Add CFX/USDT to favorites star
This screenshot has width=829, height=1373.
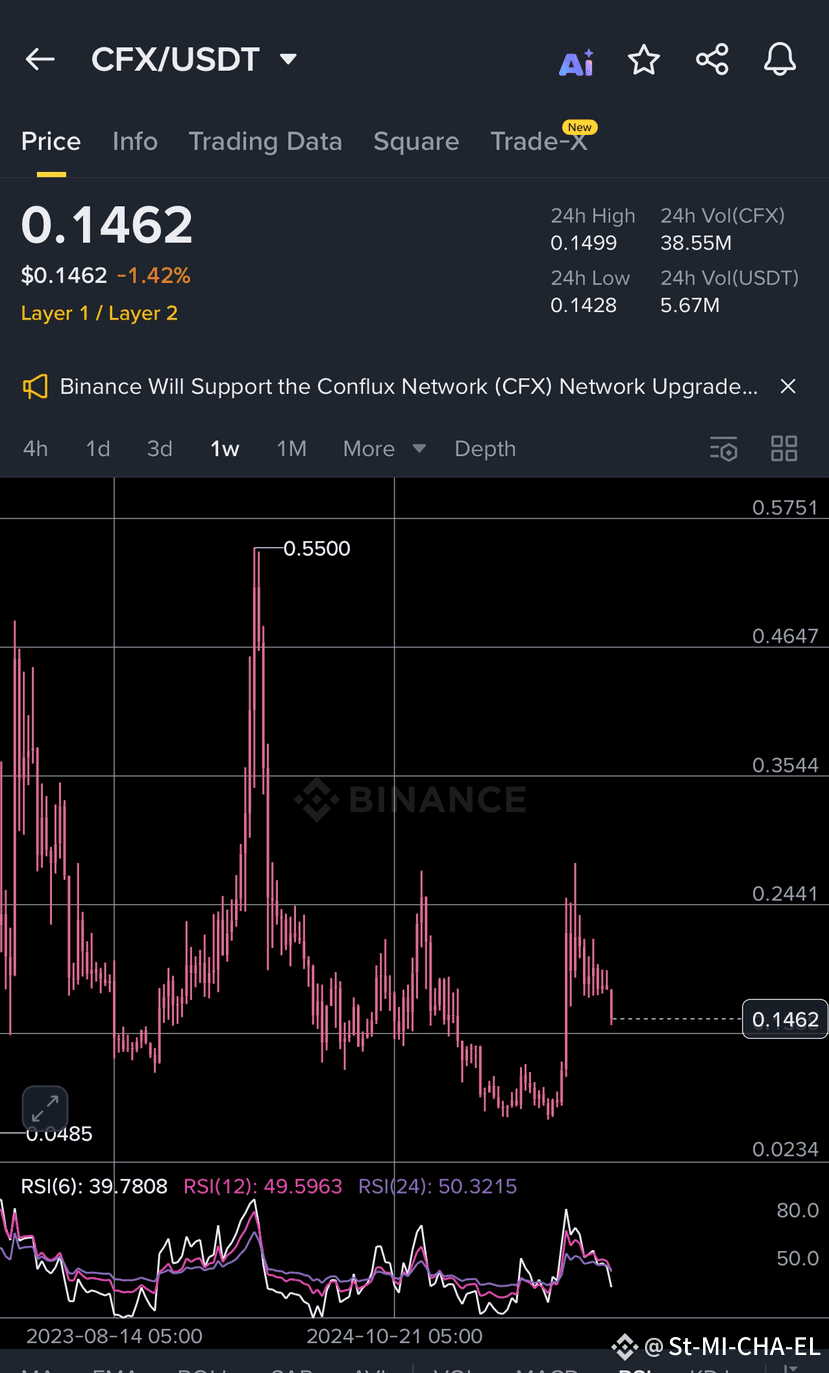644,60
